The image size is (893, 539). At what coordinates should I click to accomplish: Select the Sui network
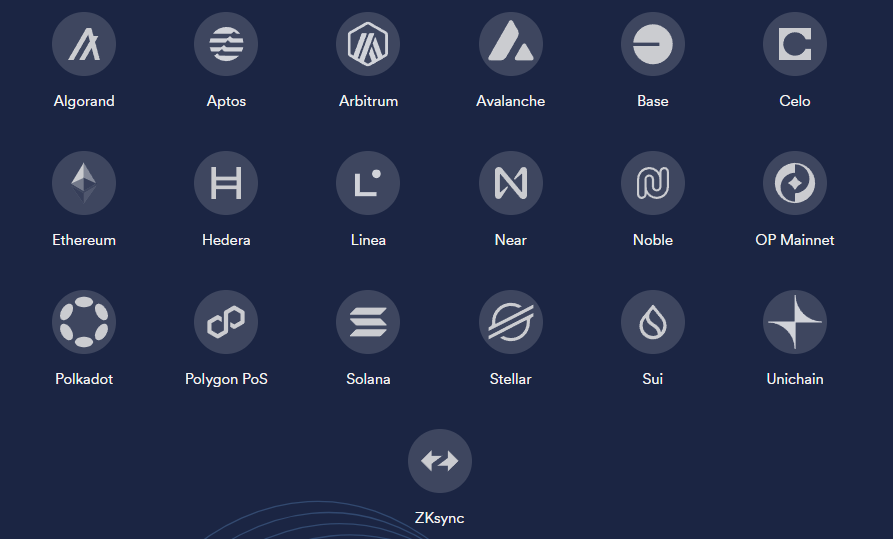[653, 322]
